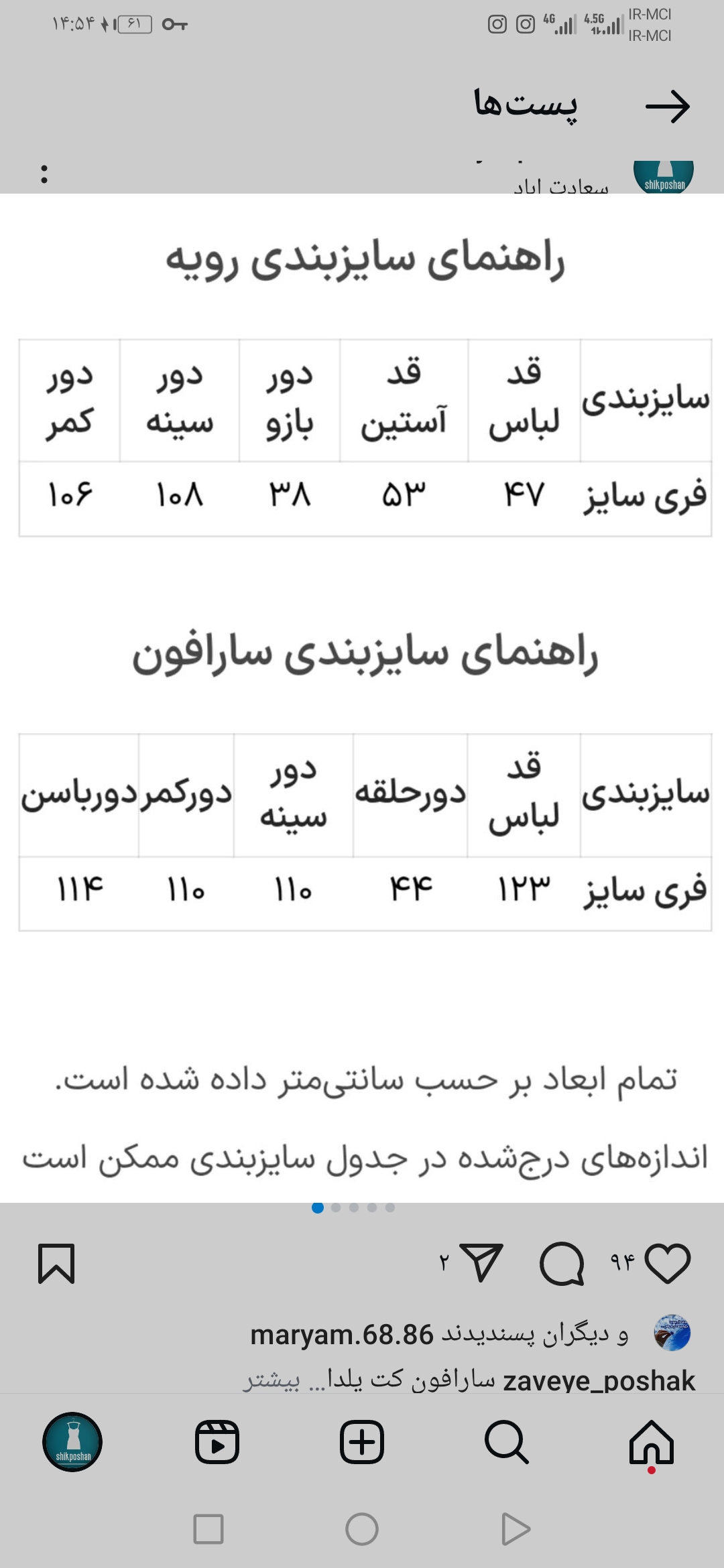Save the post with the bookmark icon
This screenshot has height=1568, width=724.
tap(56, 1263)
